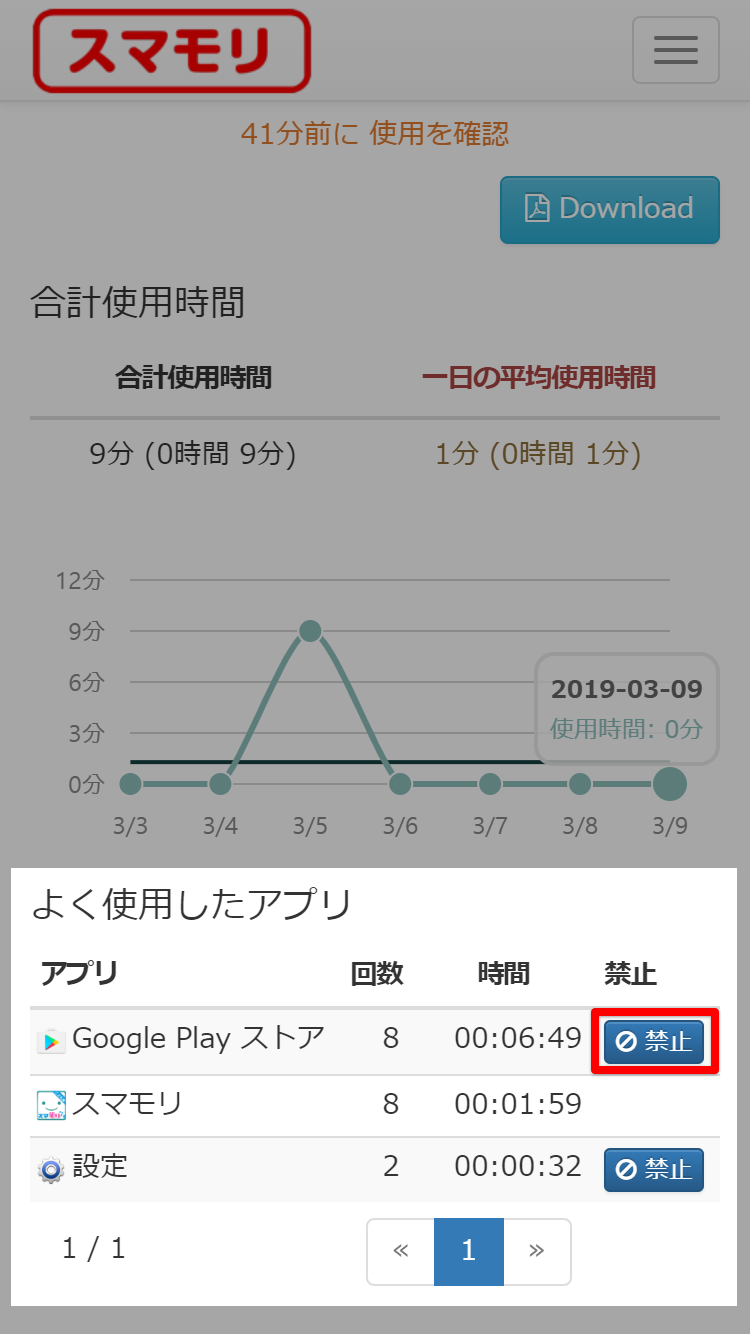Image resolution: width=750 pixels, height=1334 pixels.
Task: Open the hamburger menu
Action: coord(676,50)
